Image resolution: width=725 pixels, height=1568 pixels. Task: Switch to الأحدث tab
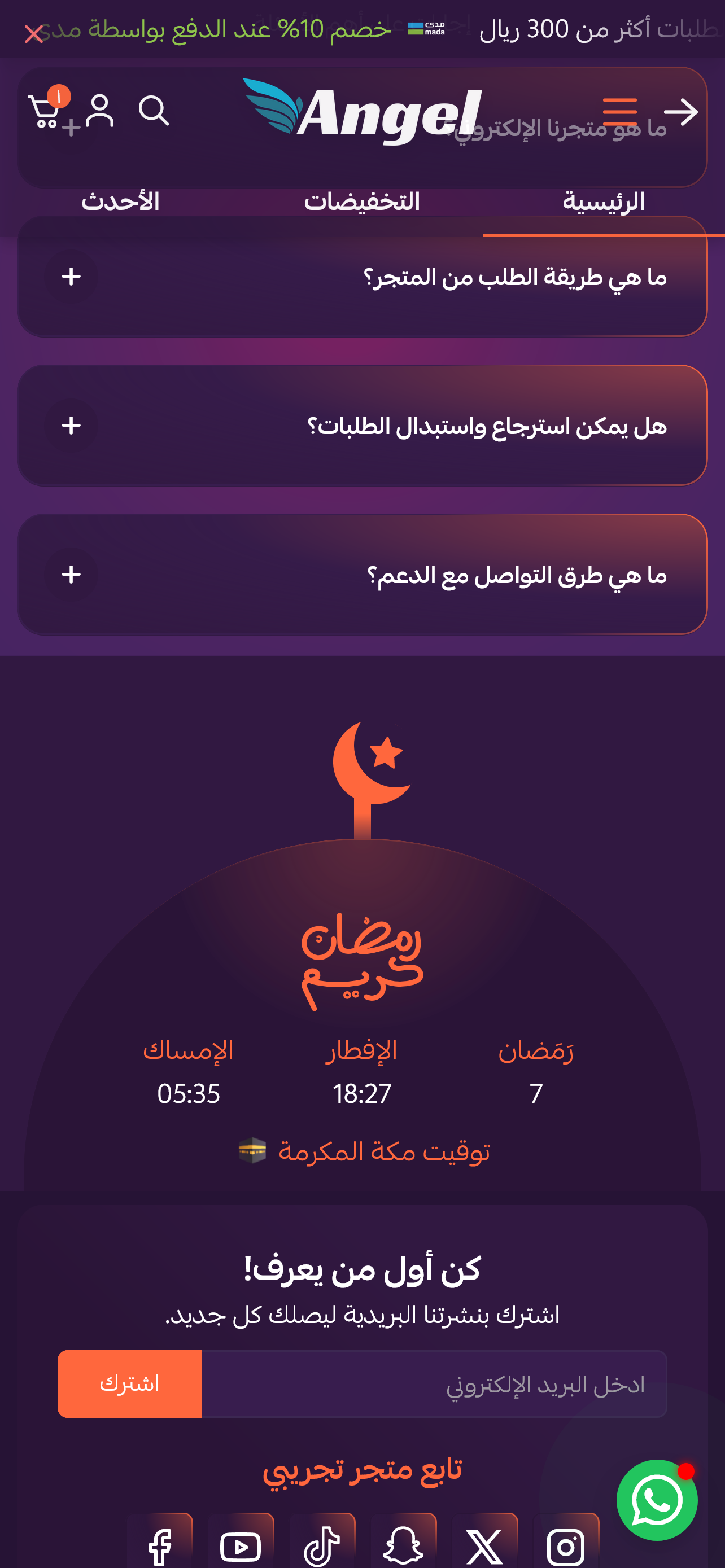pos(120,202)
